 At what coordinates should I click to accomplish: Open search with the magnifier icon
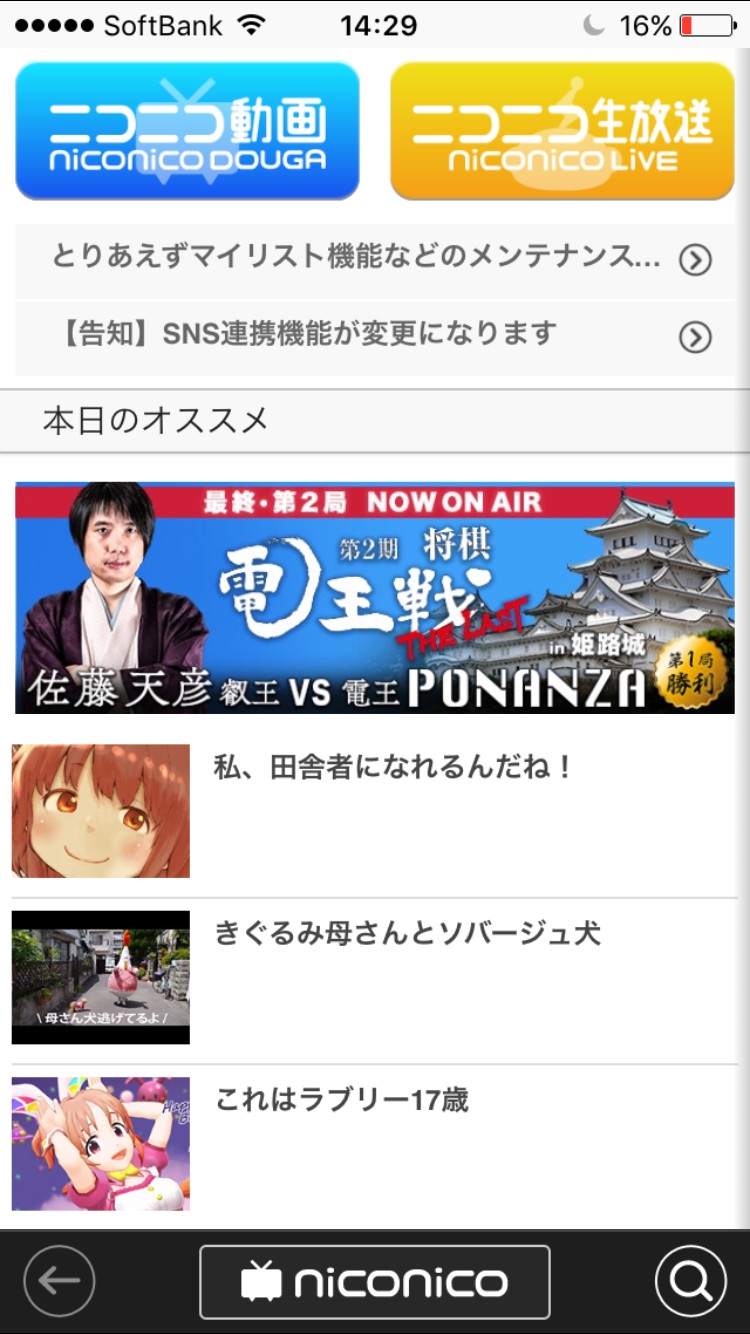coord(690,1281)
